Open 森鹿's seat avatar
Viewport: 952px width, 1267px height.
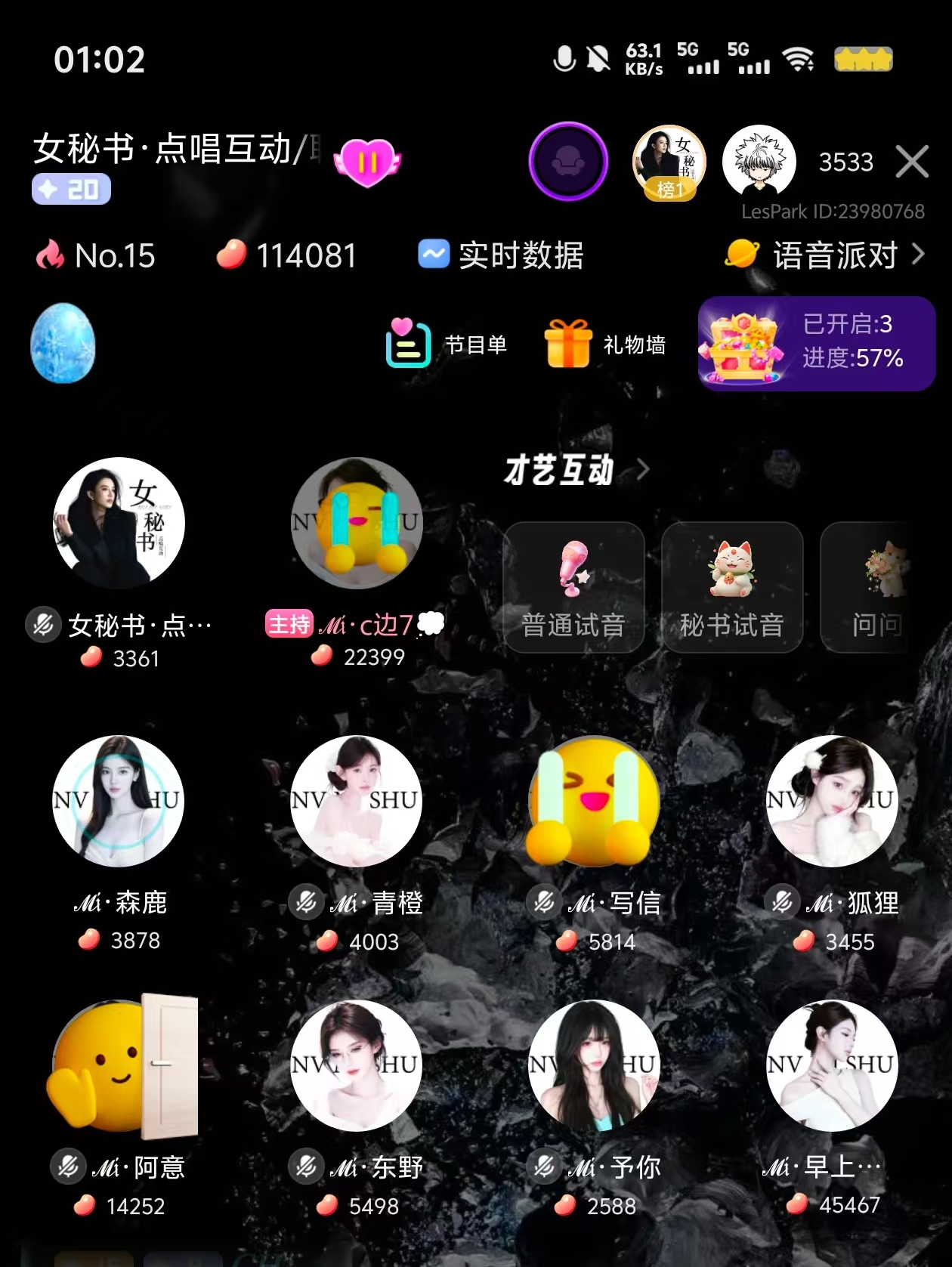[119, 801]
